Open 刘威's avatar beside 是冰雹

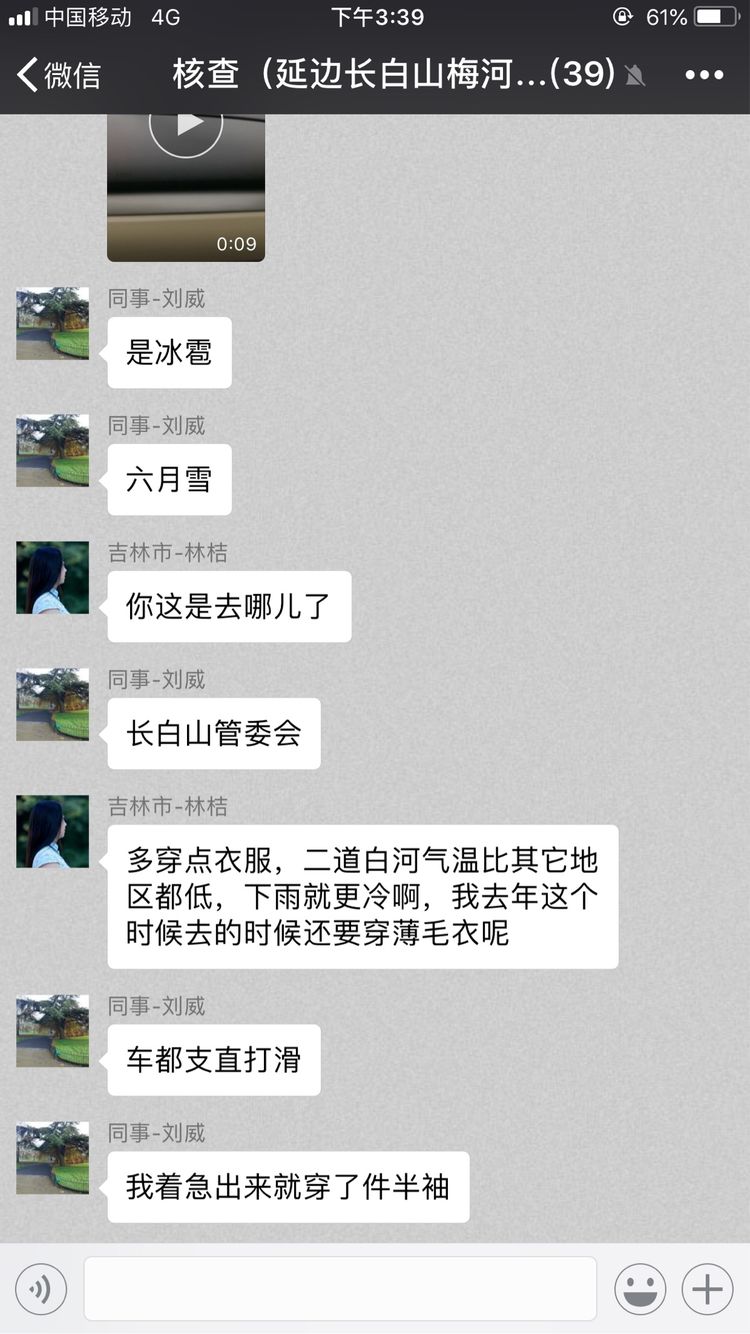point(52,323)
